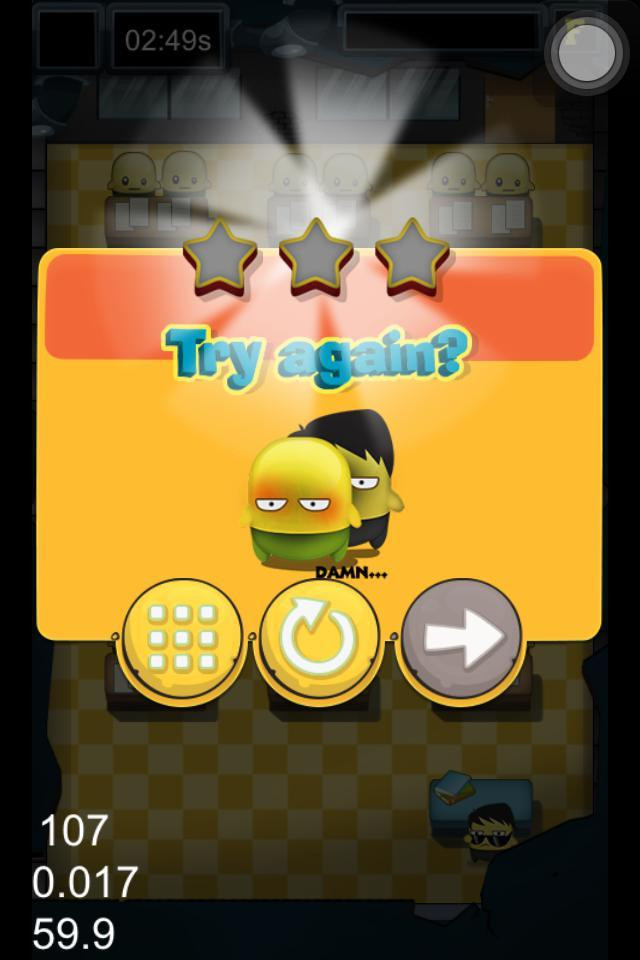The image size is (640, 960).
Task: Tap the grey next level arrow
Action: point(462,637)
